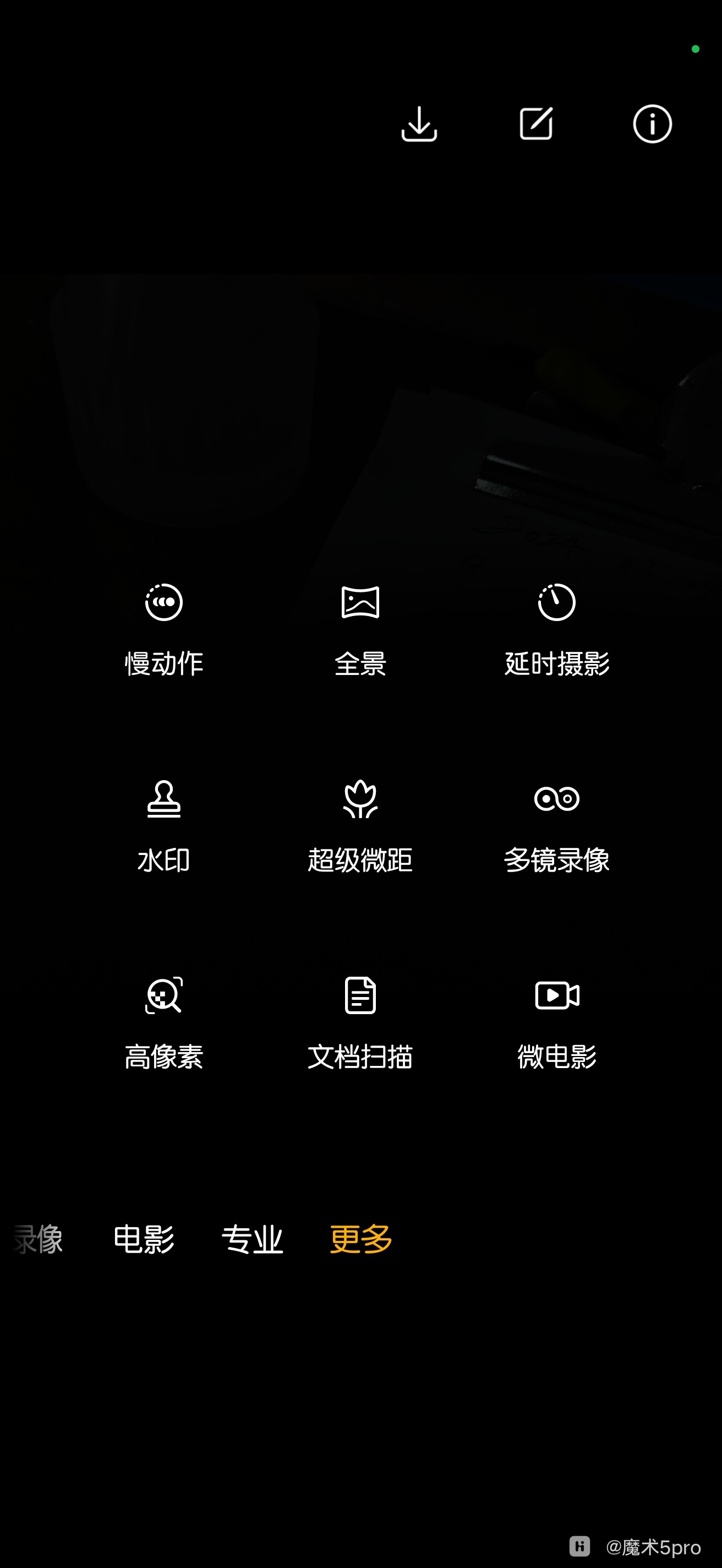Open the 专业 professional mode tab
This screenshot has width=722, height=1568.
(253, 1239)
